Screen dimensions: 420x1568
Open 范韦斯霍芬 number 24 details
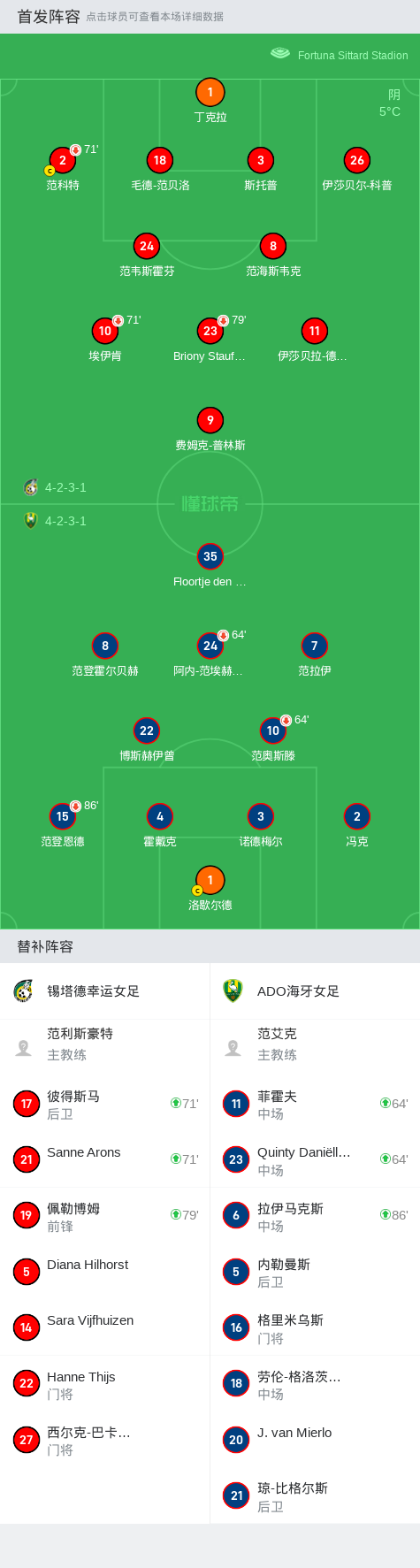147,254
